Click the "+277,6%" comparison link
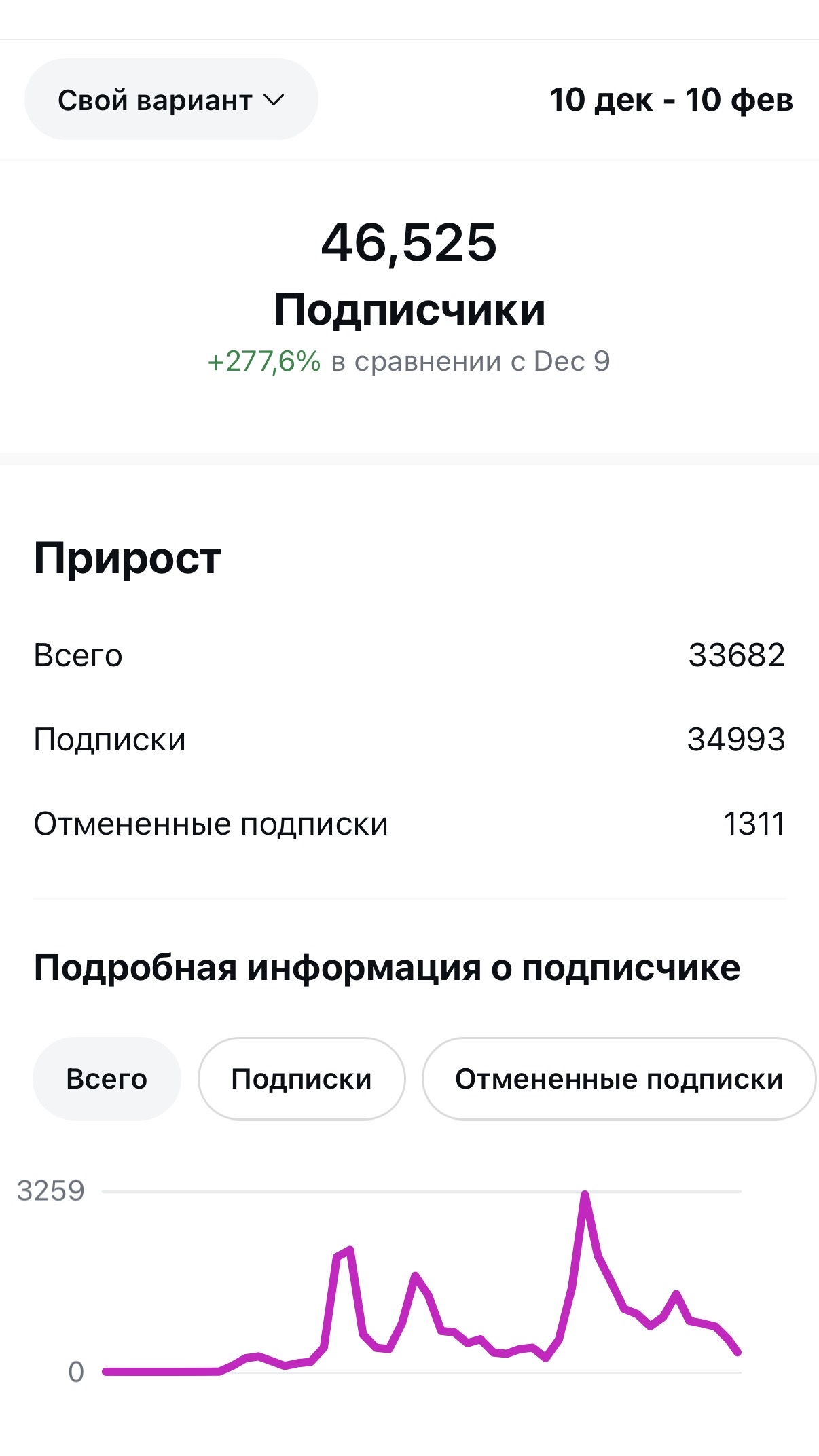 point(263,362)
